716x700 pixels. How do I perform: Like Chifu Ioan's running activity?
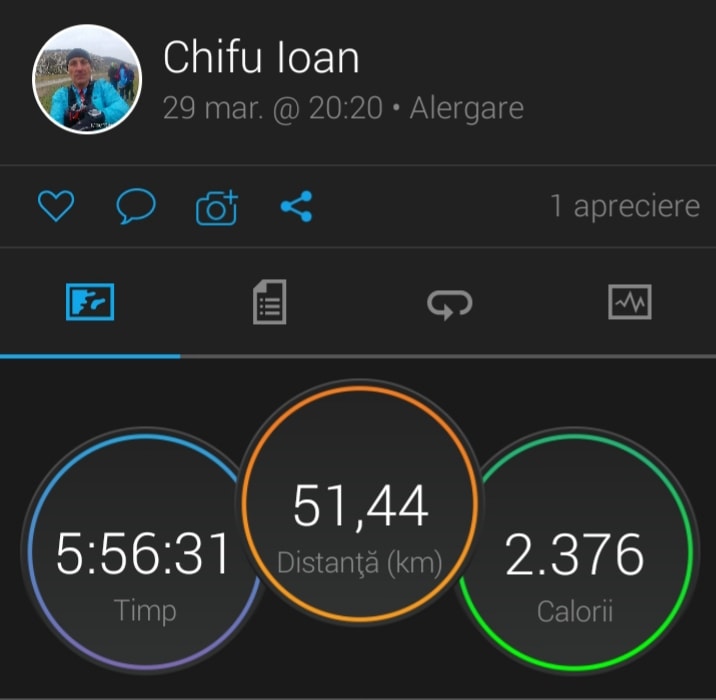(56, 207)
